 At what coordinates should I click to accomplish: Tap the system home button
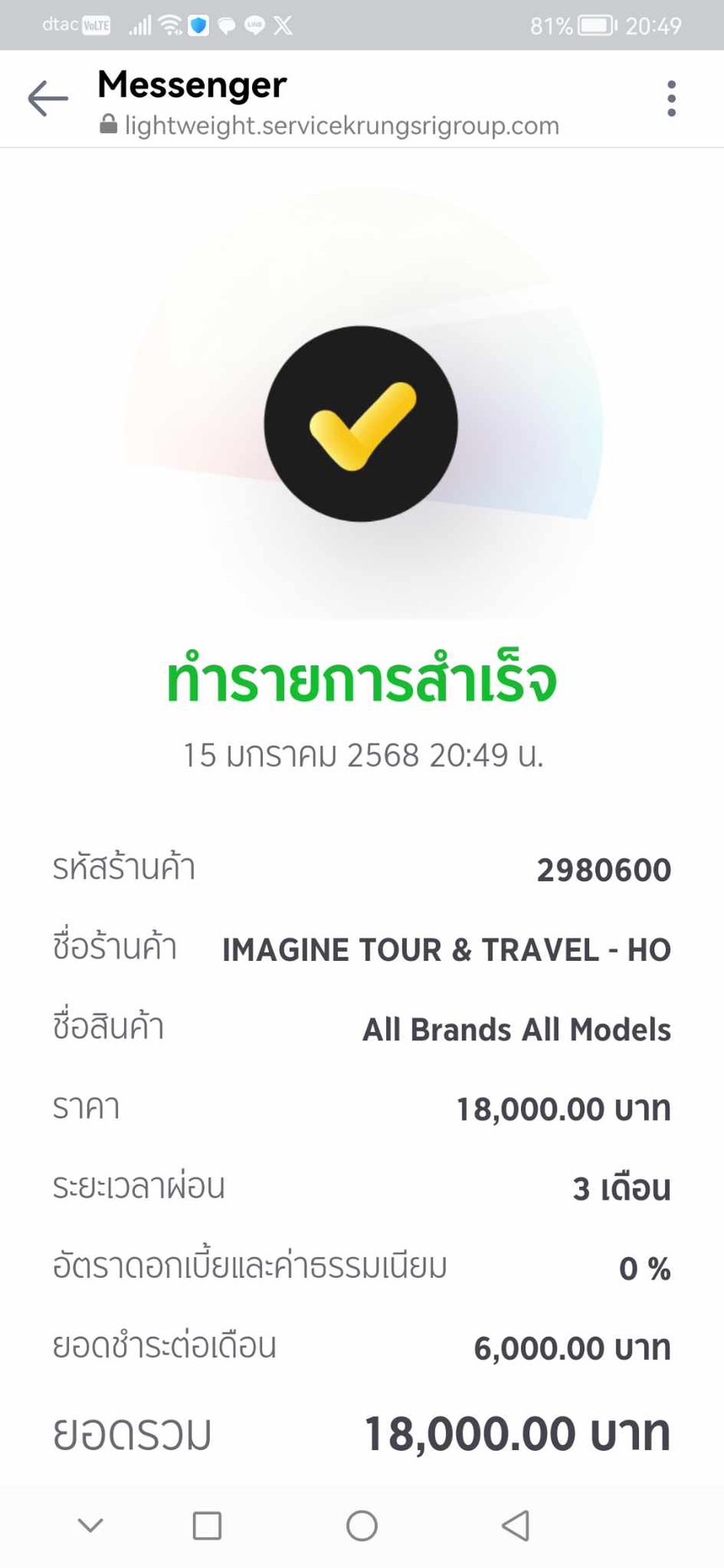362,1525
